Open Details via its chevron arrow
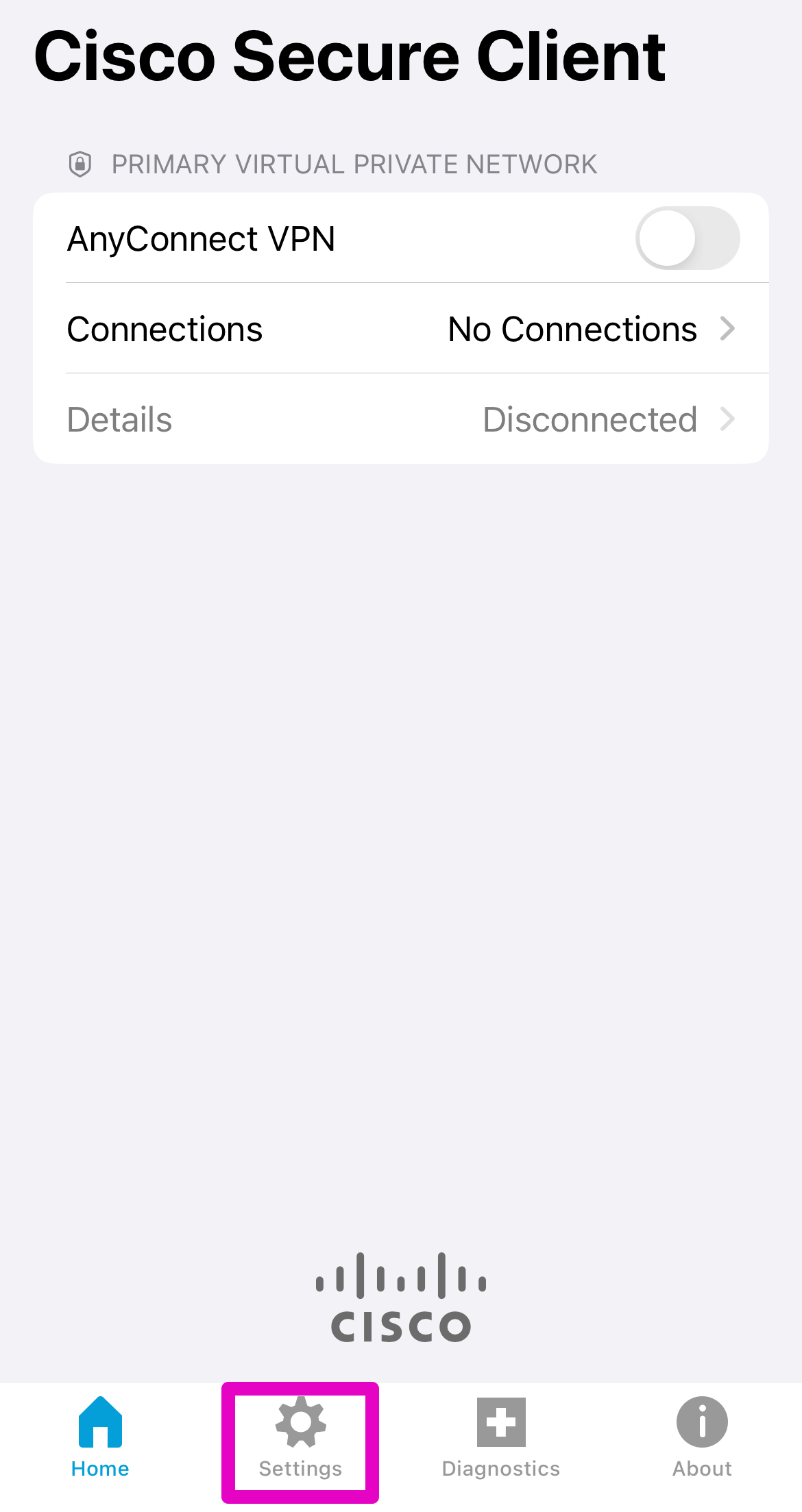 [x=728, y=419]
